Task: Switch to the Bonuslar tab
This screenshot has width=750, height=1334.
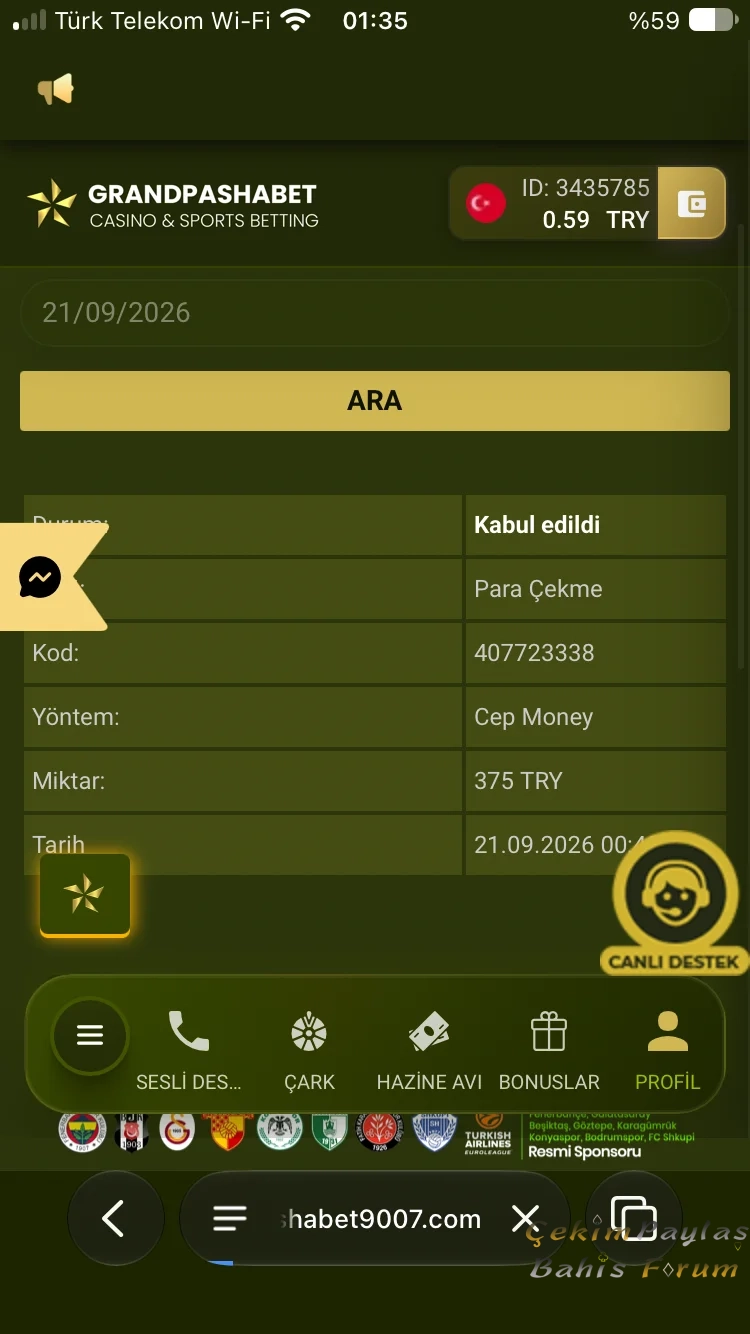Action: pyautogui.click(x=549, y=1050)
